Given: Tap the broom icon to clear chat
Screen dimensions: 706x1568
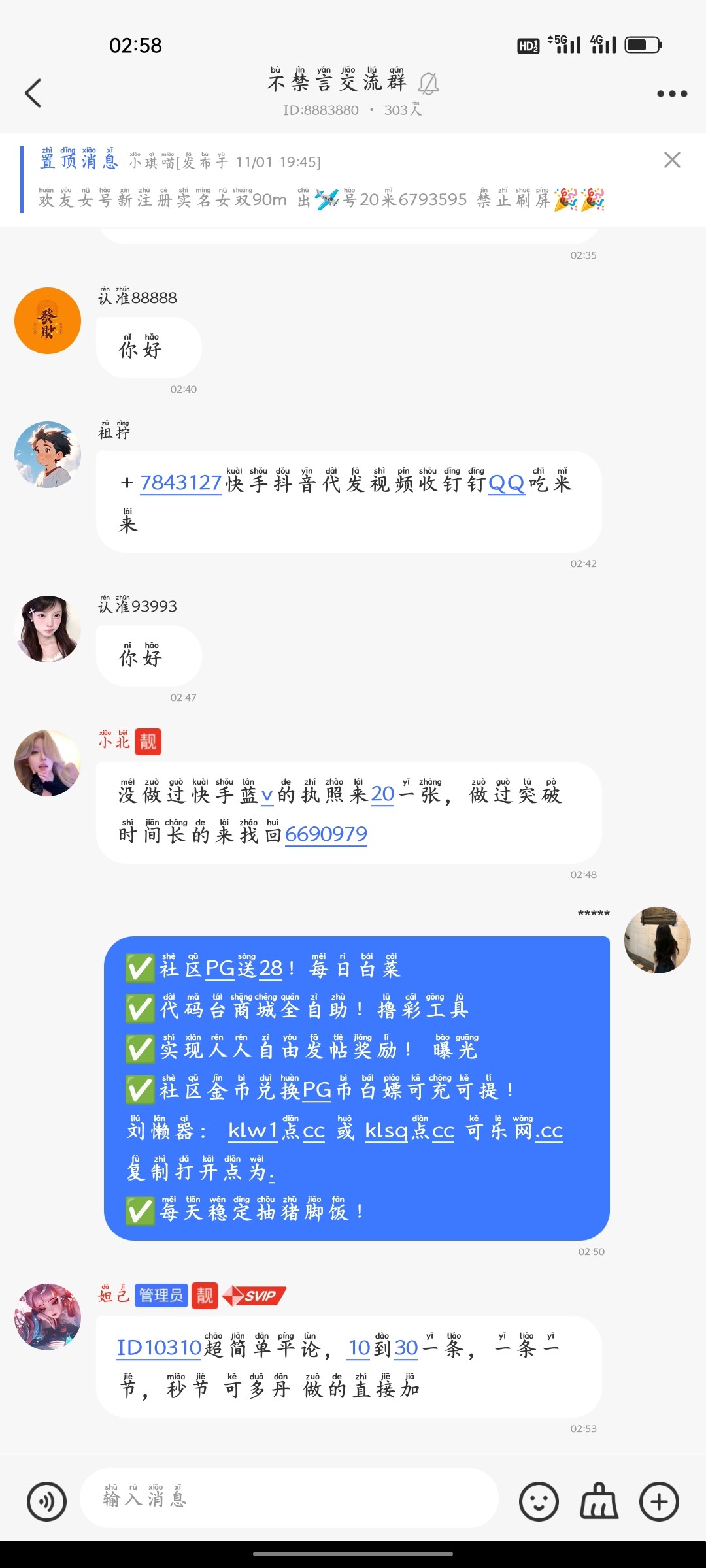Looking at the screenshot, I should click(x=598, y=1499).
